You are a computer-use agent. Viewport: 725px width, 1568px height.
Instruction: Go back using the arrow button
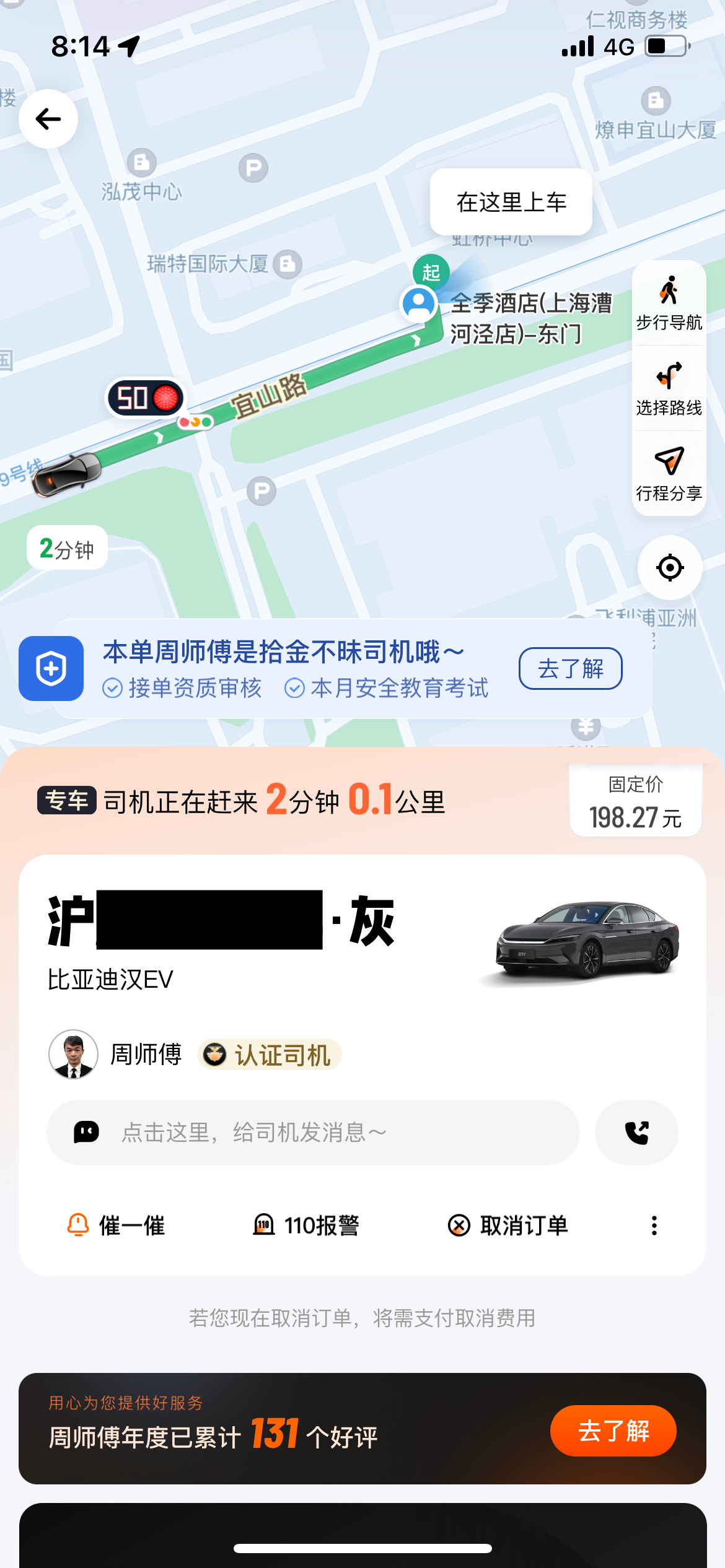pos(48,119)
